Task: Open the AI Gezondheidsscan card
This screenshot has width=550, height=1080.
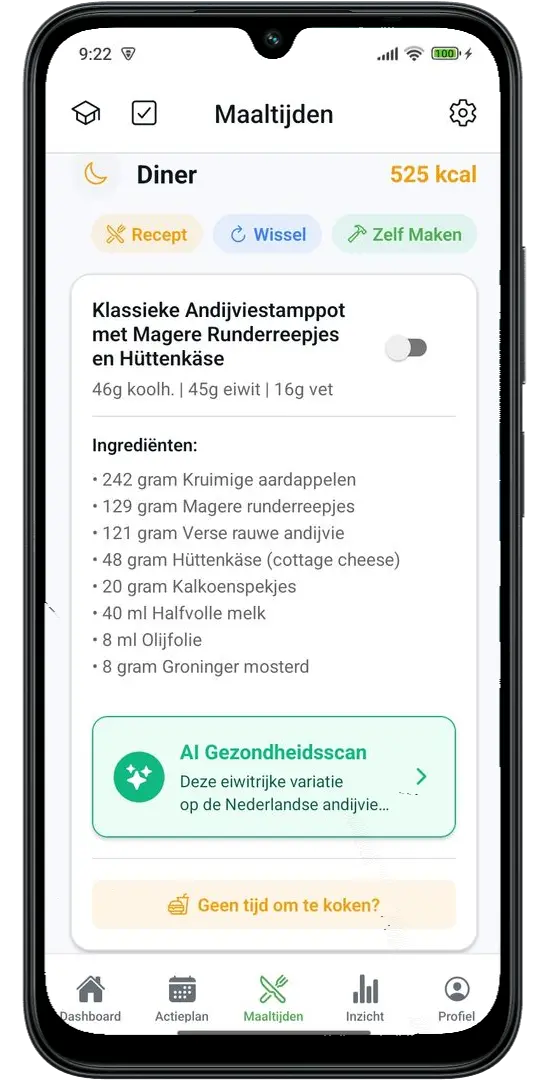Action: [x=274, y=777]
